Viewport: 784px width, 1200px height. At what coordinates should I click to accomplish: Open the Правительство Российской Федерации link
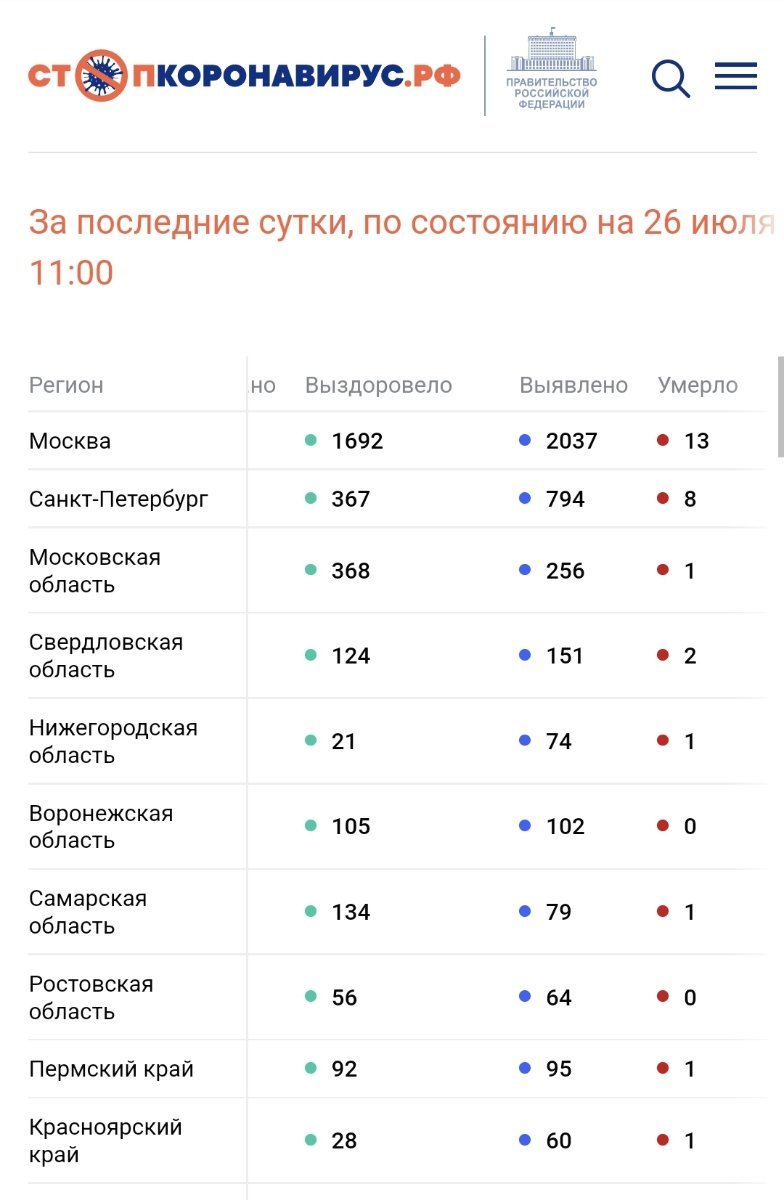(551, 70)
